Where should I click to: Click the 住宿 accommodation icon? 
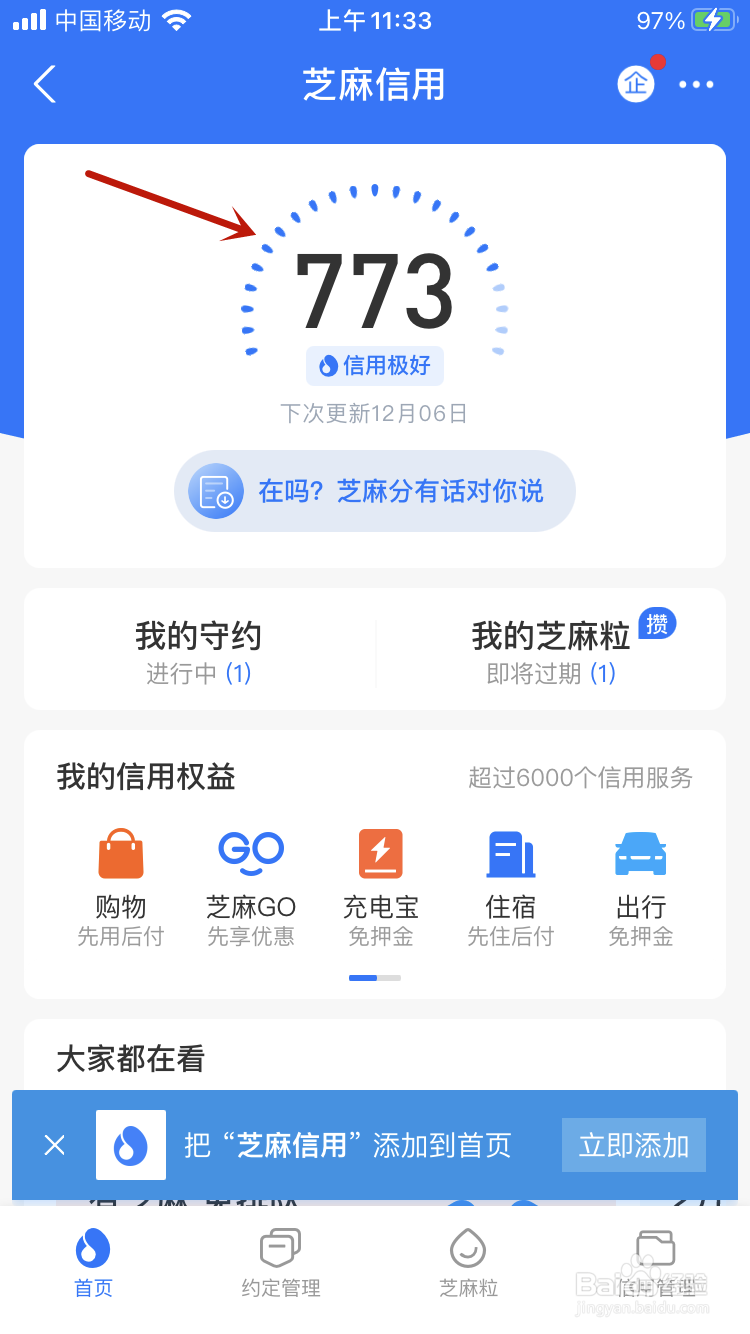tap(510, 854)
